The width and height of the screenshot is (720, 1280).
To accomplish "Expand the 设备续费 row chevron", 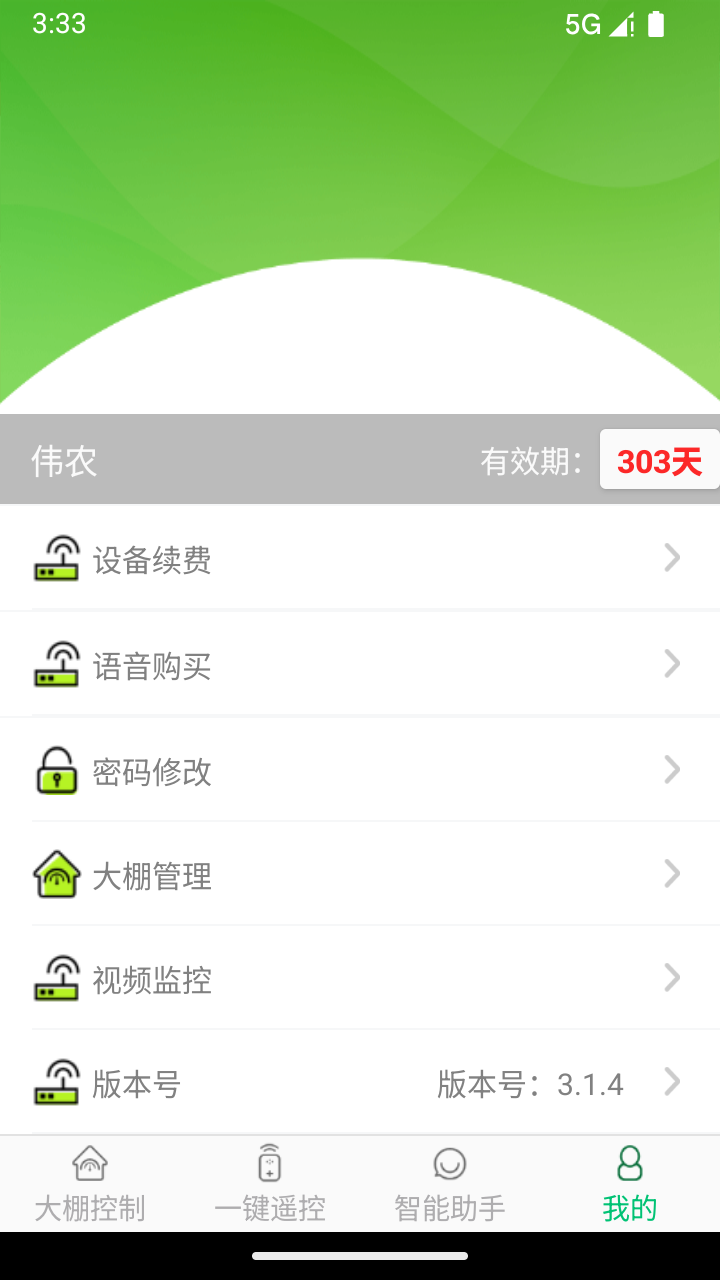I will click(672, 558).
